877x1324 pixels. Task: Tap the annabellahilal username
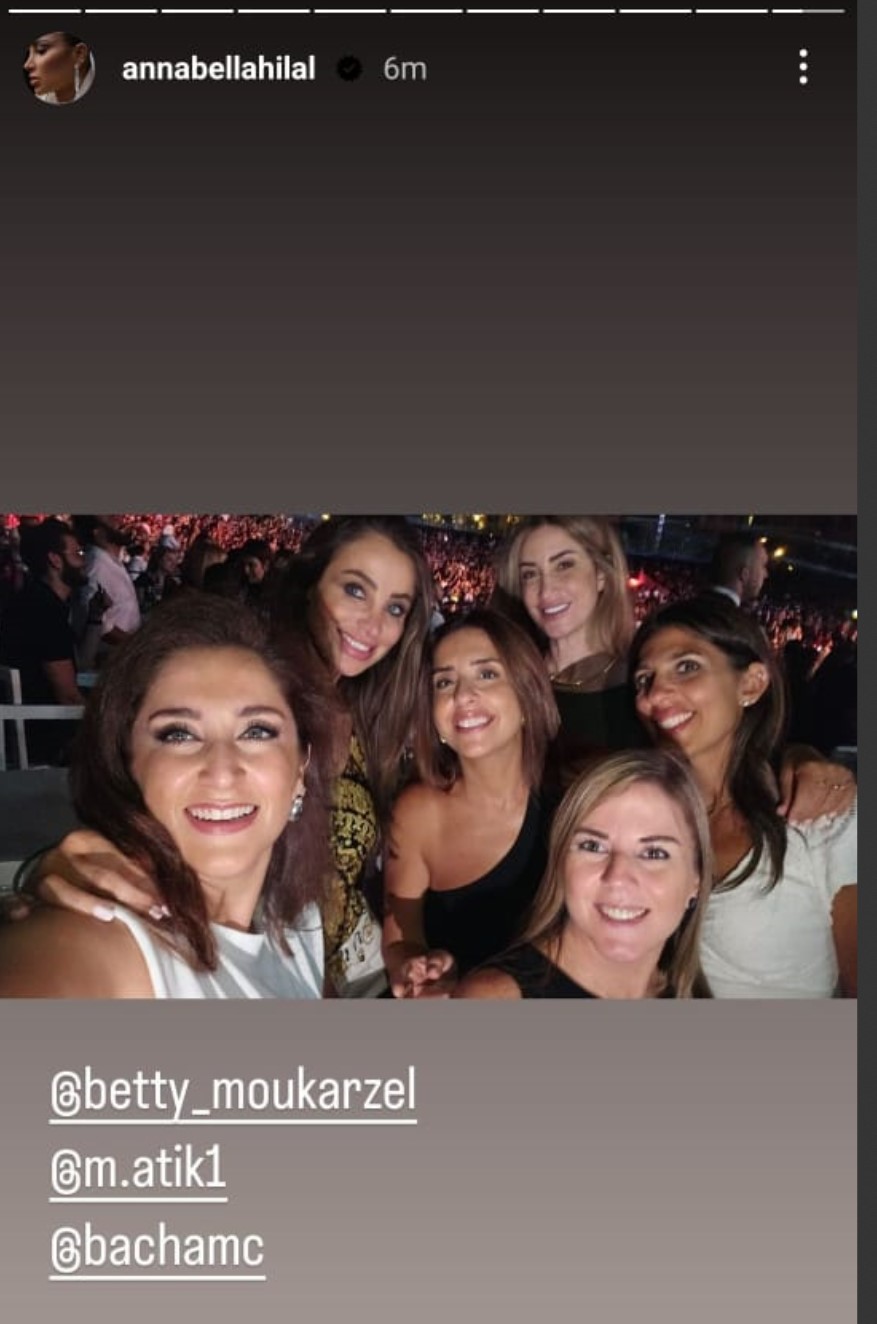coord(218,68)
